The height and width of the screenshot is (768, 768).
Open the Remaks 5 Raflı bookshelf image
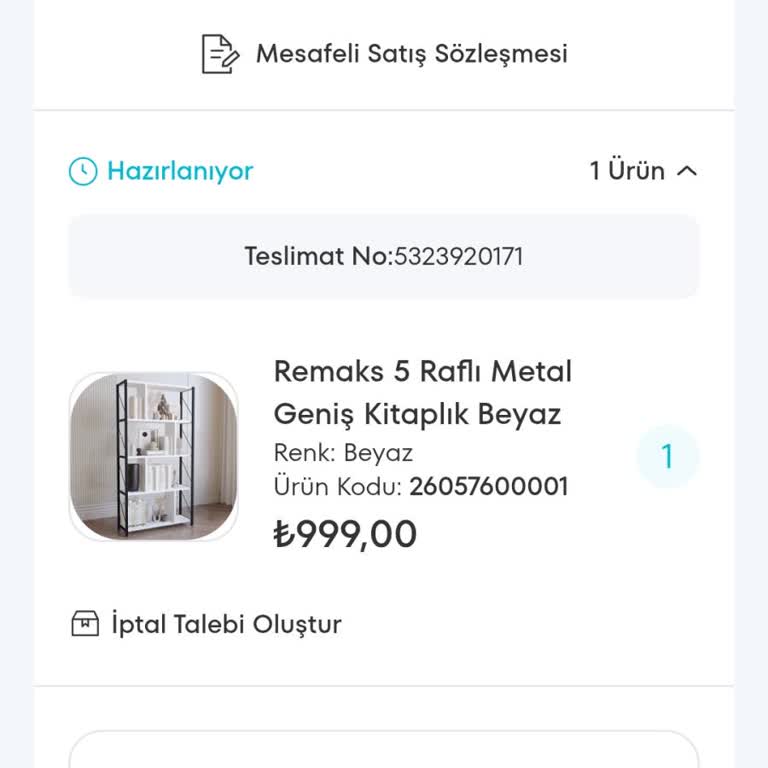[x=153, y=457]
